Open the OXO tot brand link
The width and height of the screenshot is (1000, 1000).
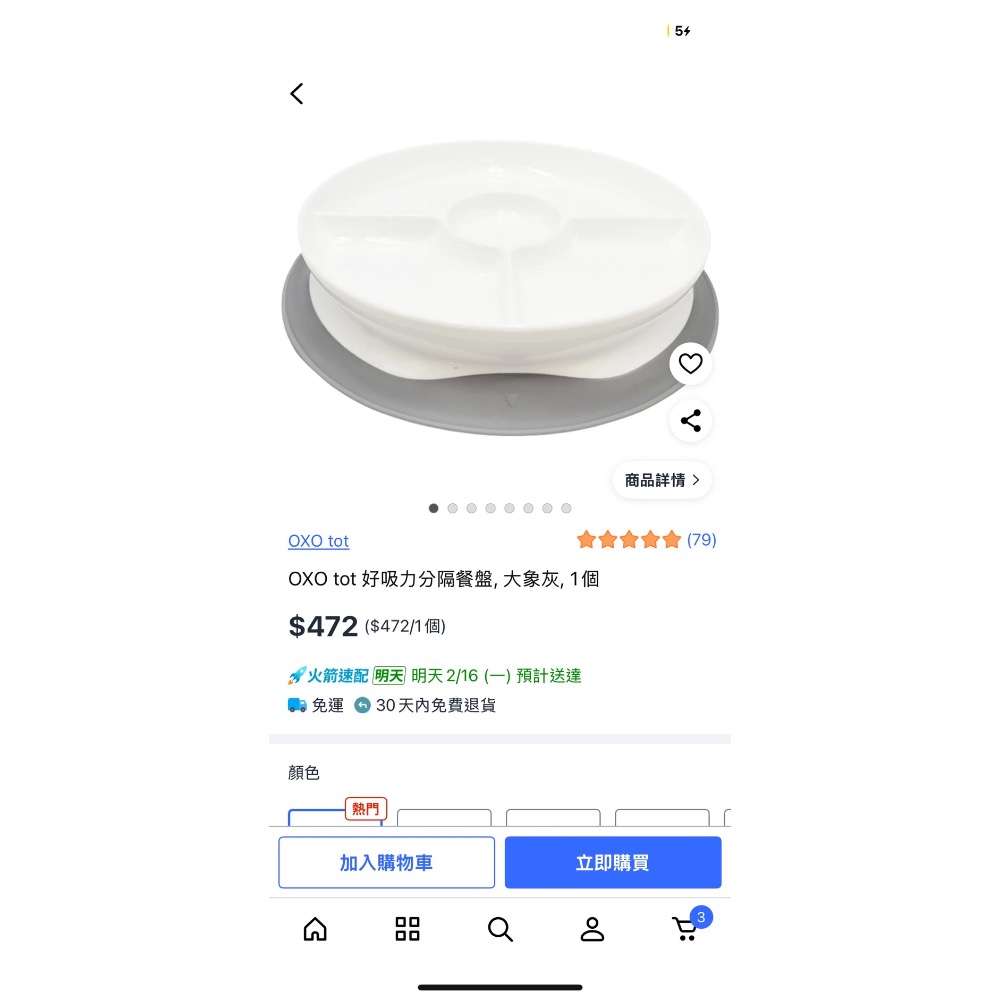318,541
